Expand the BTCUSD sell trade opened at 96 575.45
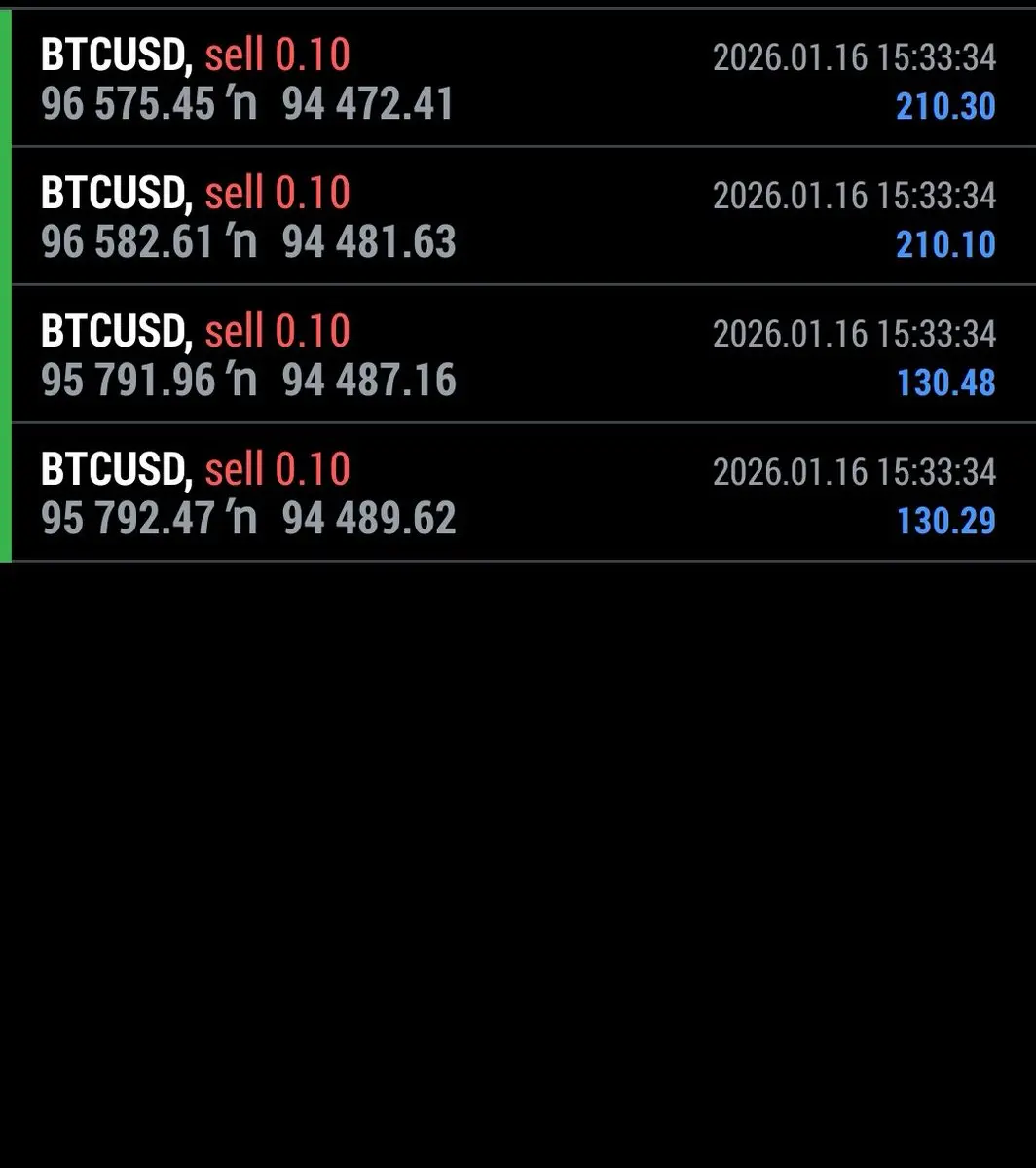This screenshot has width=1036, height=1168. click(x=518, y=80)
